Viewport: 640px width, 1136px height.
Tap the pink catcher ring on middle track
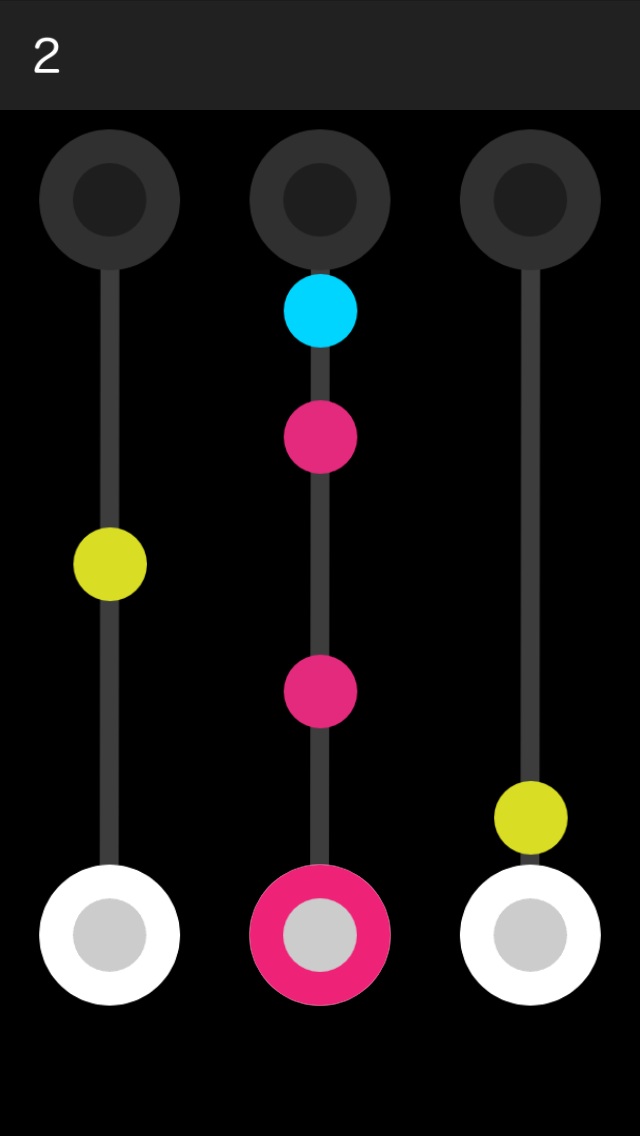click(x=320, y=935)
